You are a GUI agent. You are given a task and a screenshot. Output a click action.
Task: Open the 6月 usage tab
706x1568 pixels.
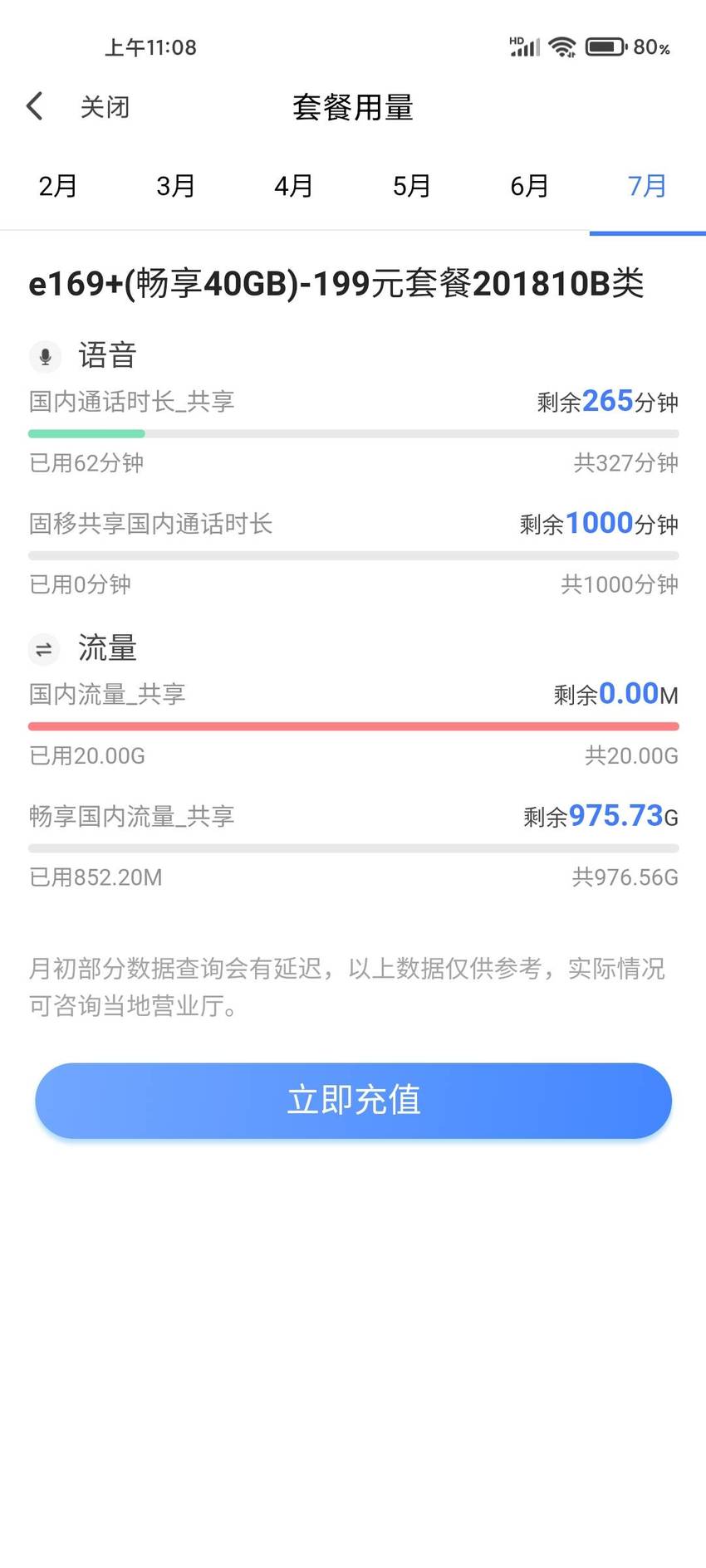(529, 186)
